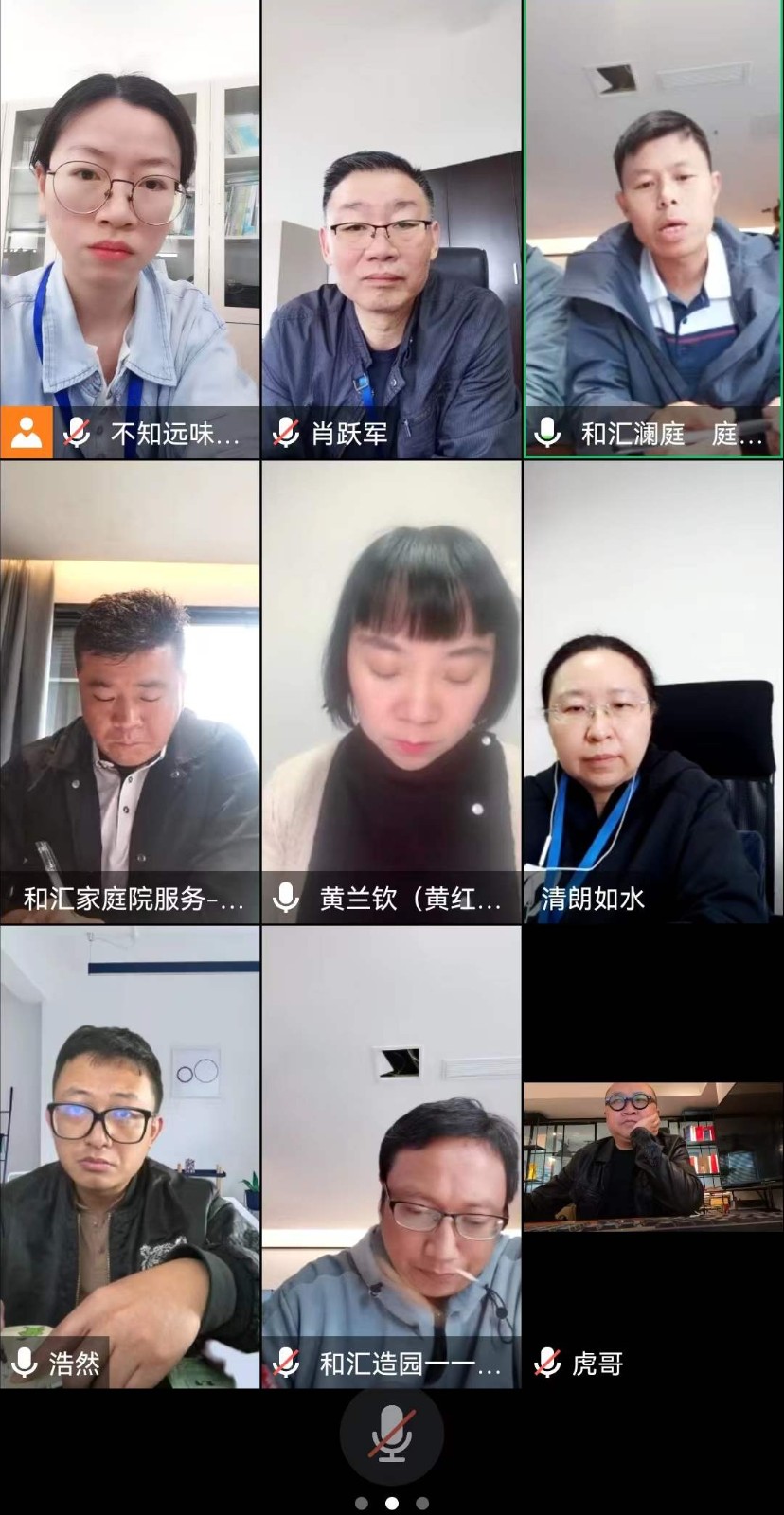This screenshot has height=1515, width=784.
Task: Select 肖跃军's video tile
Action: 391,230
